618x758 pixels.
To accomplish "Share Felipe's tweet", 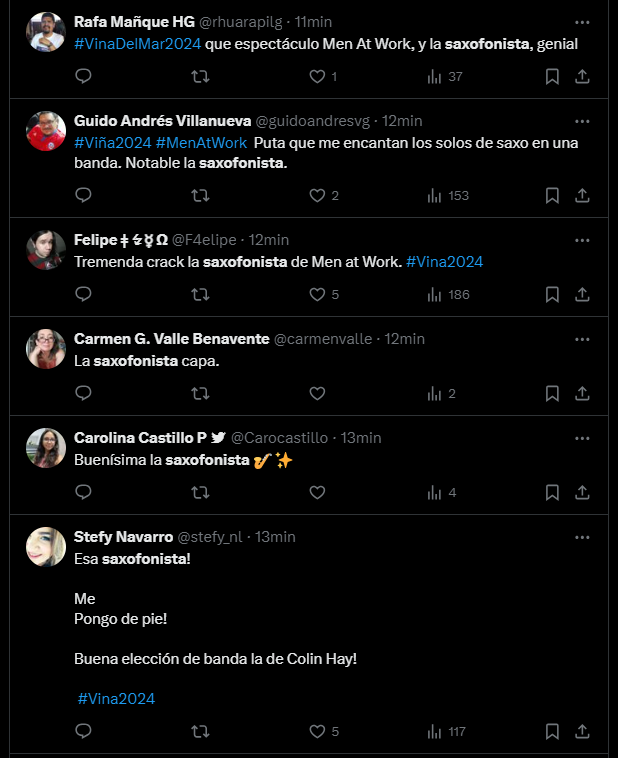I will [582, 294].
